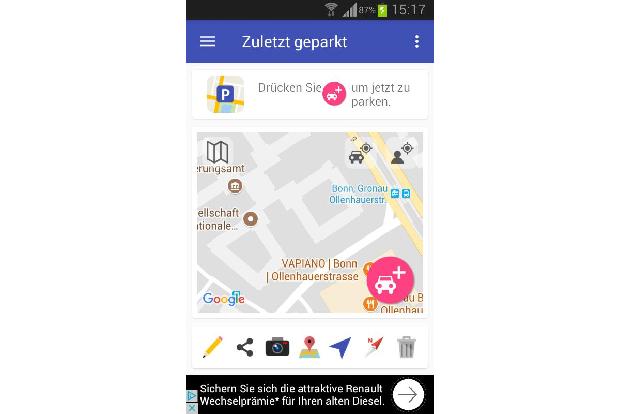Screen dimensions: 621x414
Task: Open the compass tool
Action: 374,347
